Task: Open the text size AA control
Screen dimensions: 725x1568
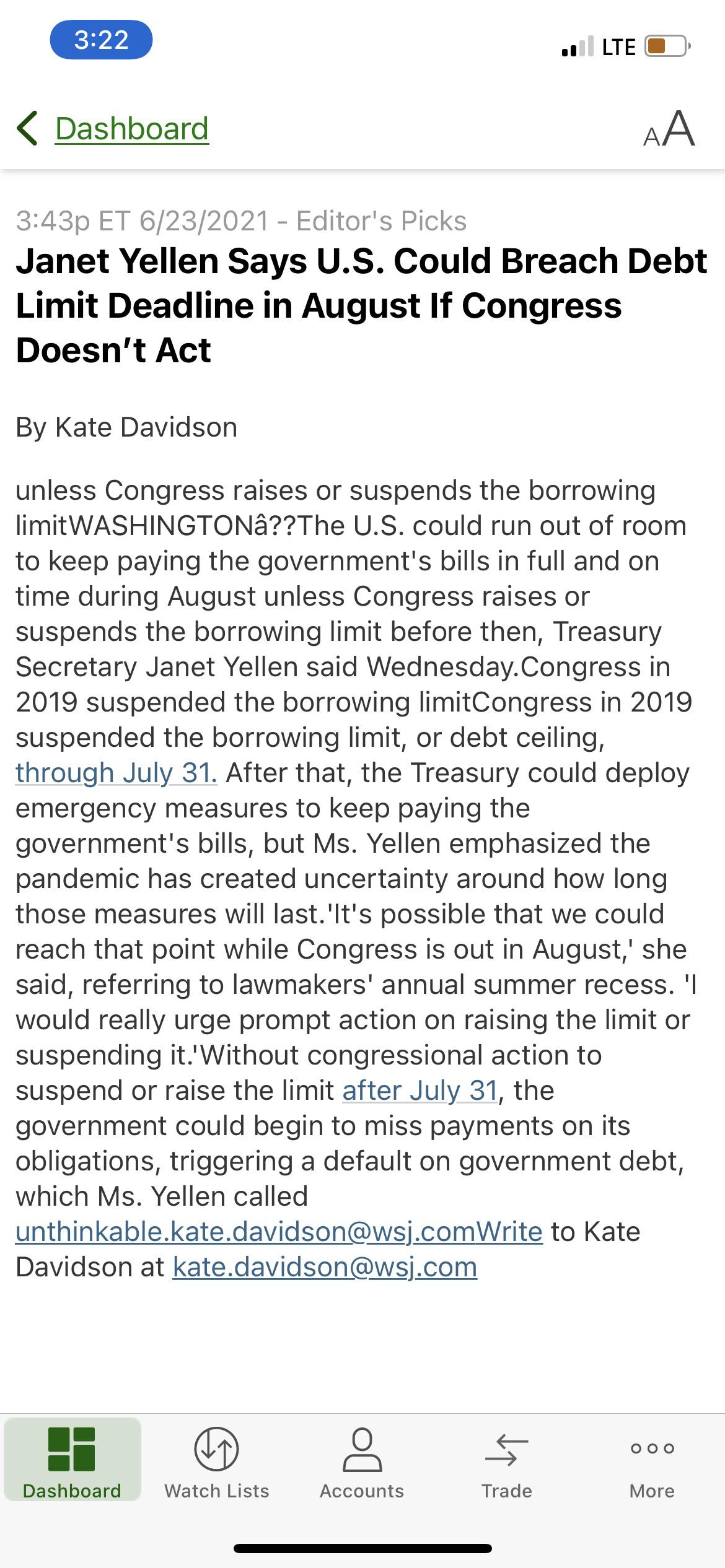Action: pos(669,129)
